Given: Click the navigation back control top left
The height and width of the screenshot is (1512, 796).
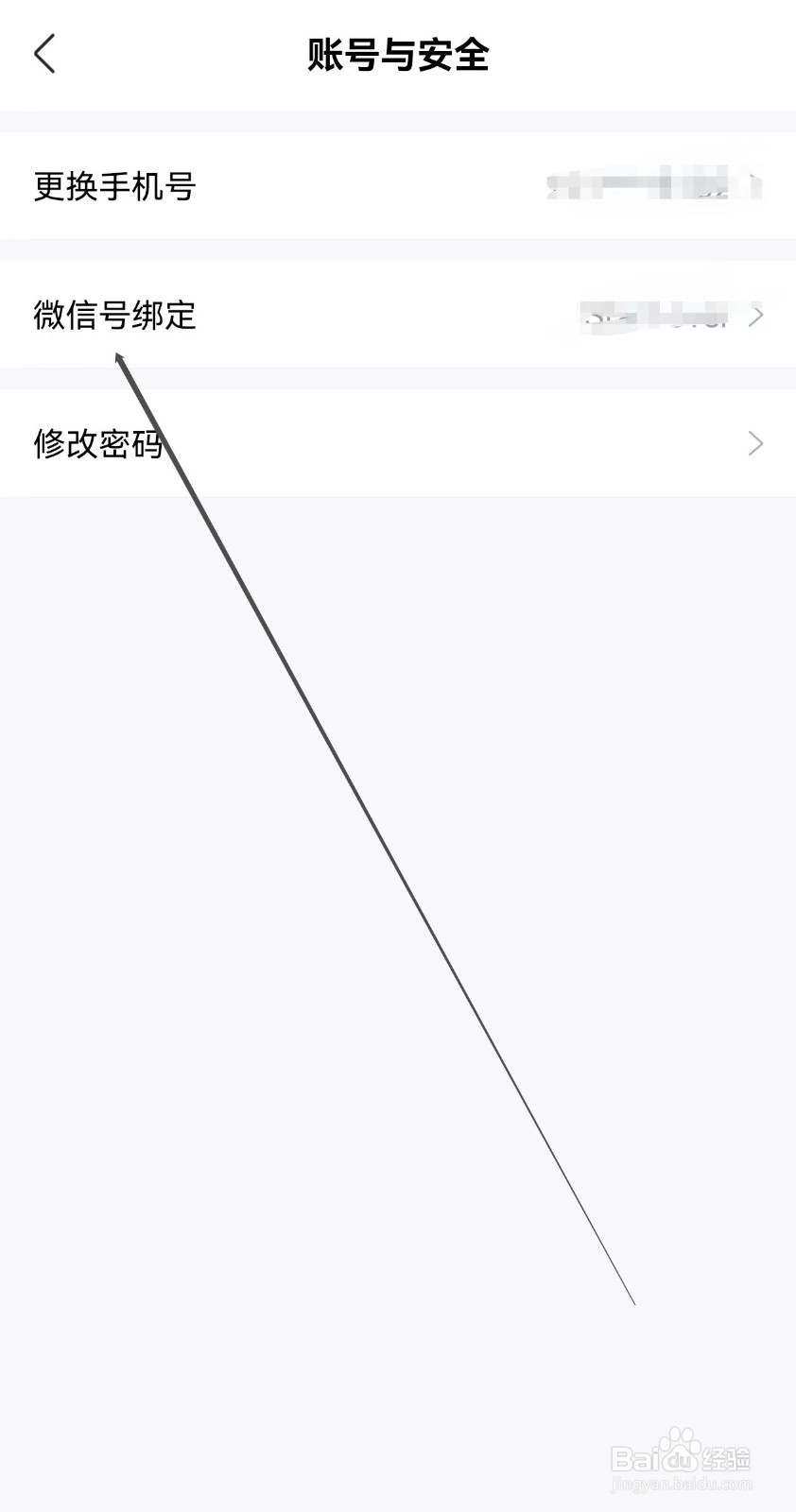Looking at the screenshot, I should tap(44, 55).
